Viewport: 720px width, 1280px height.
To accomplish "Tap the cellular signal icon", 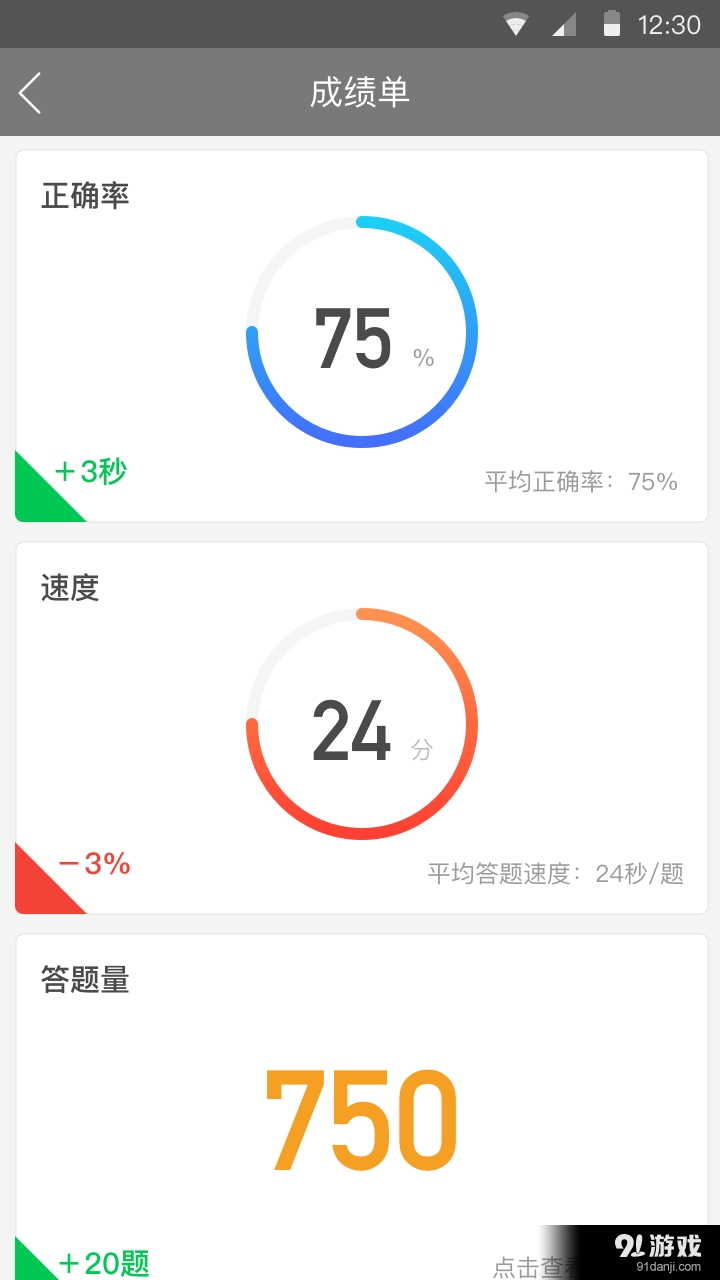I will 561,23.
